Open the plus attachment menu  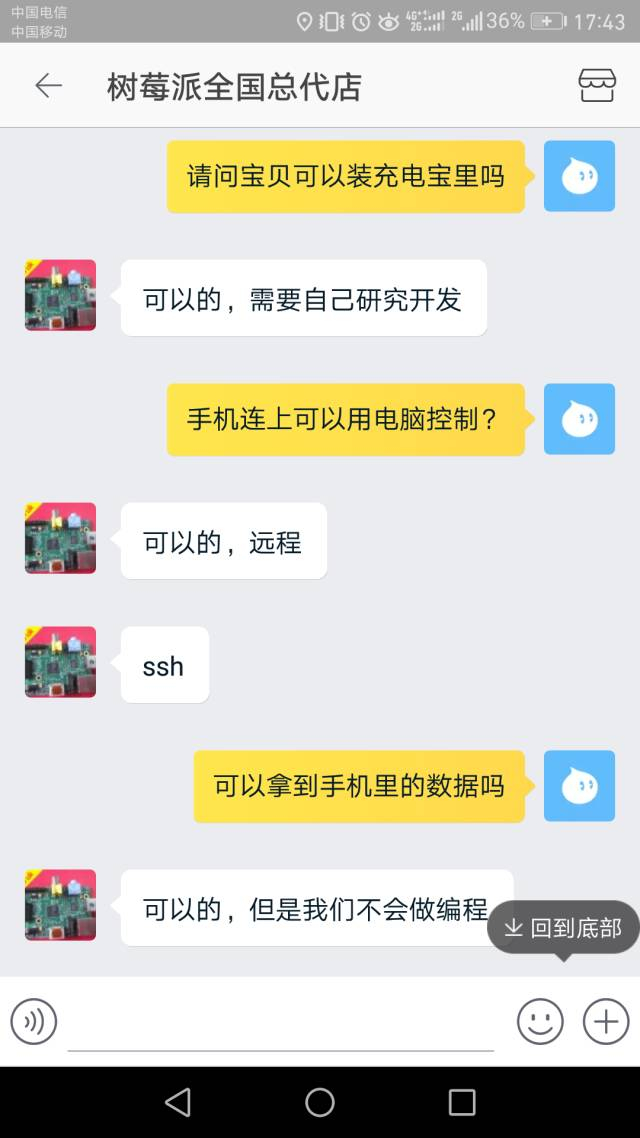coord(606,1021)
